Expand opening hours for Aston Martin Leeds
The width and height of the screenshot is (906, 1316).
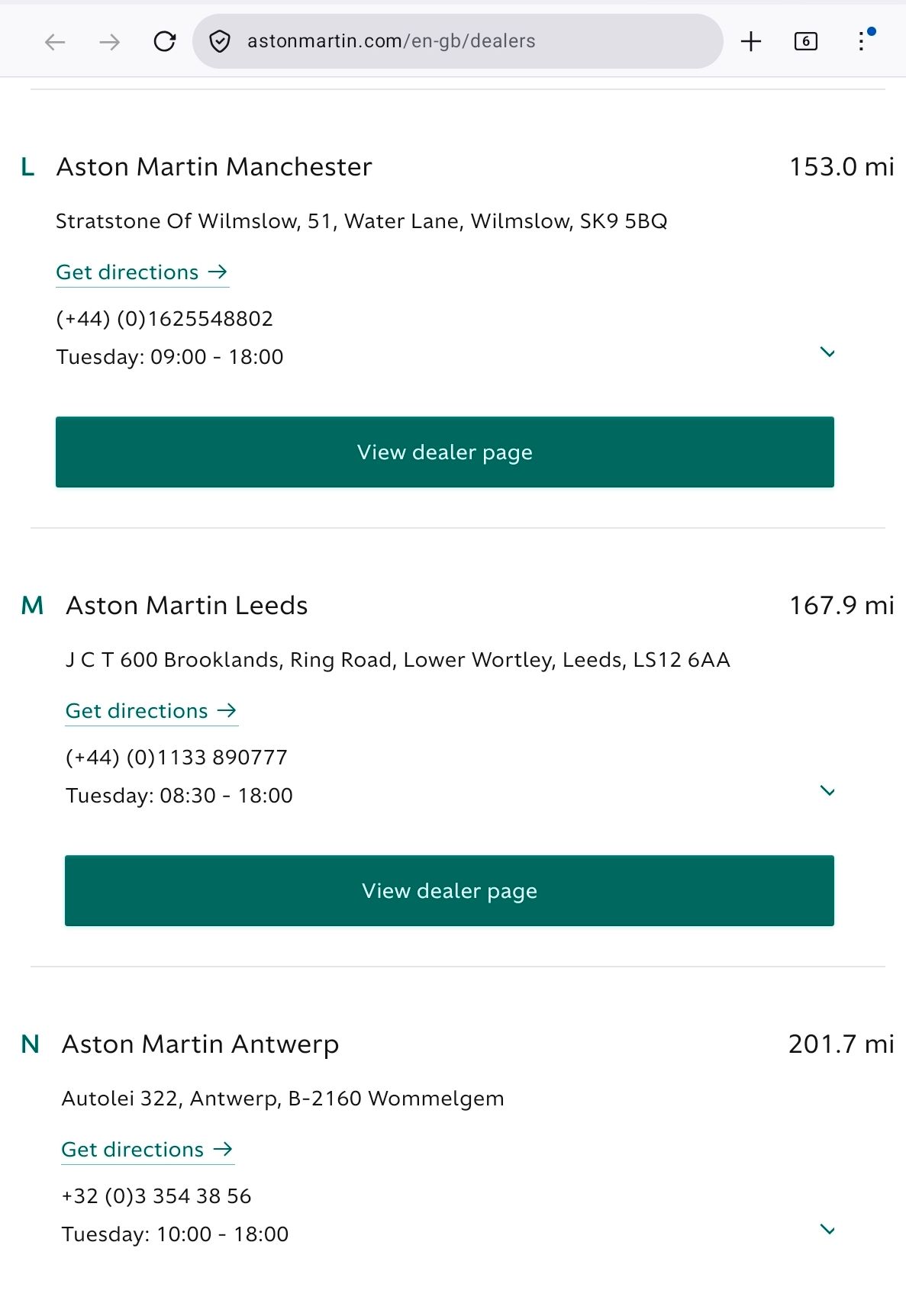tap(827, 791)
